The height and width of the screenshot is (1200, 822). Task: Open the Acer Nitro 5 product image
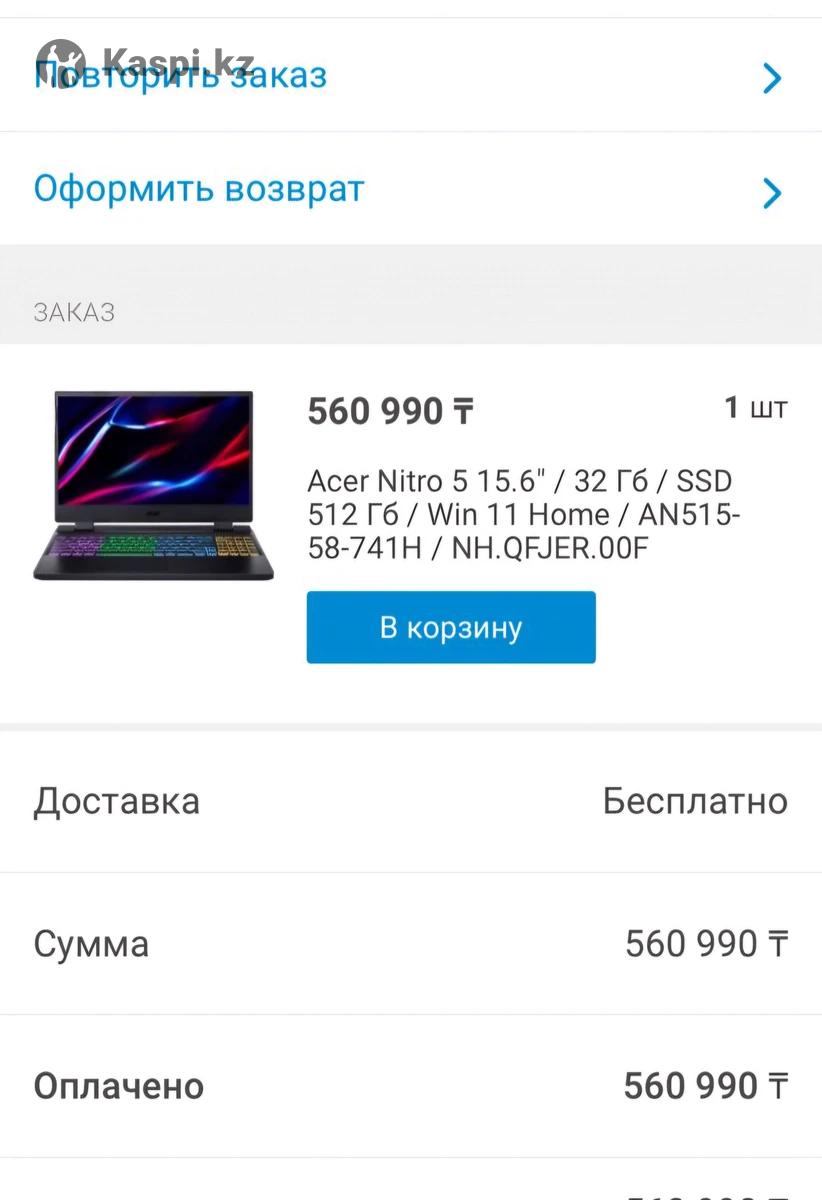click(153, 485)
